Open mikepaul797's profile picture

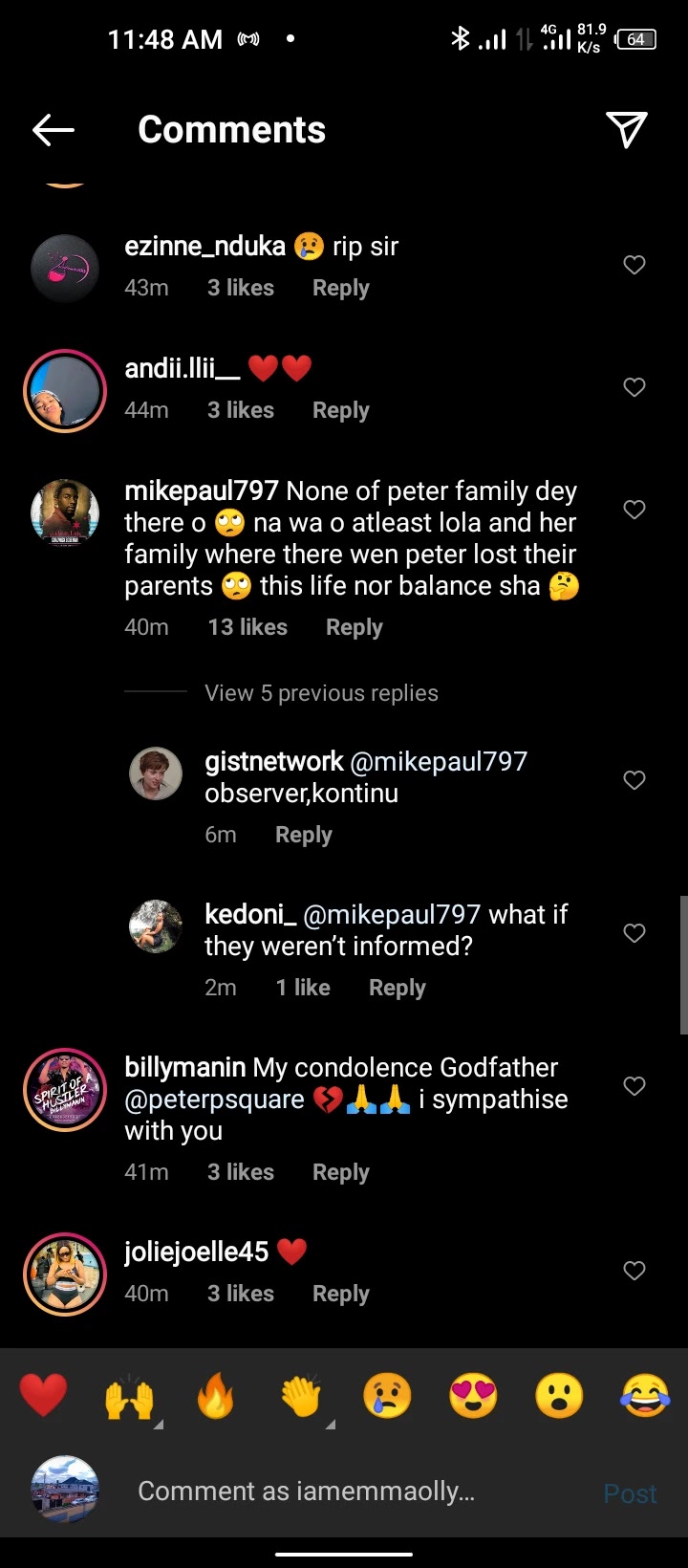[x=65, y=513]
